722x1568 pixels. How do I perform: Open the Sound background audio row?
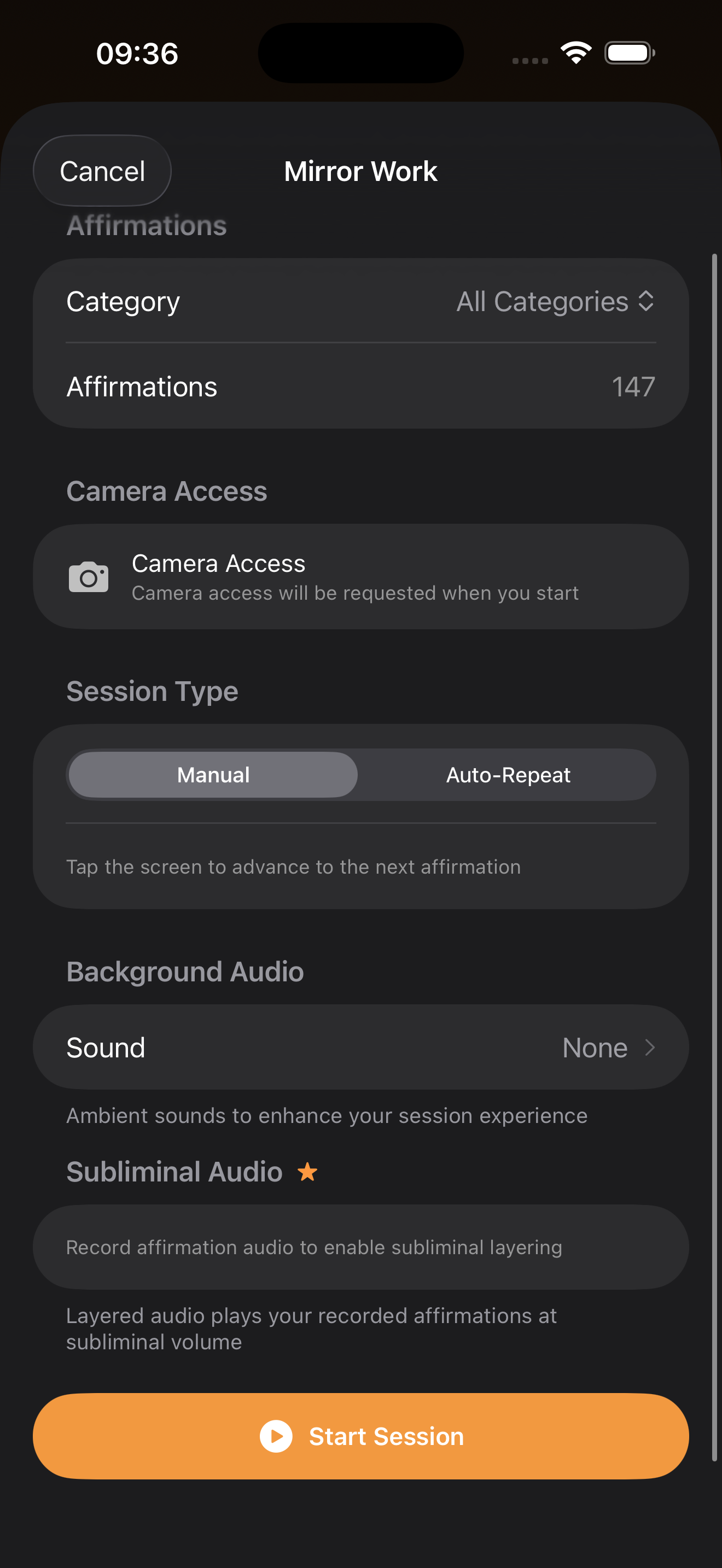(360, 1048)
